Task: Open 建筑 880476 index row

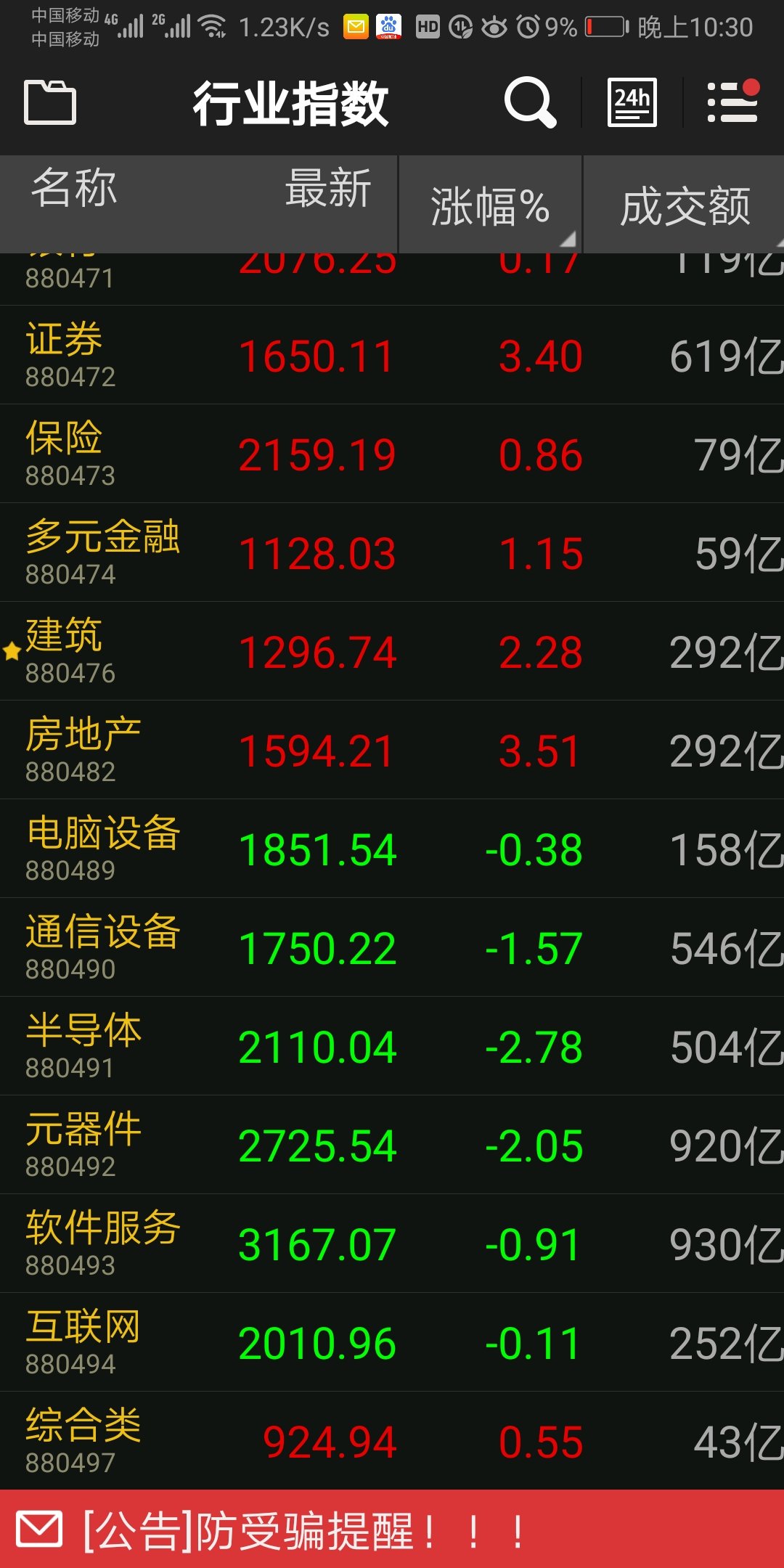Action: [x=392, y=652]
